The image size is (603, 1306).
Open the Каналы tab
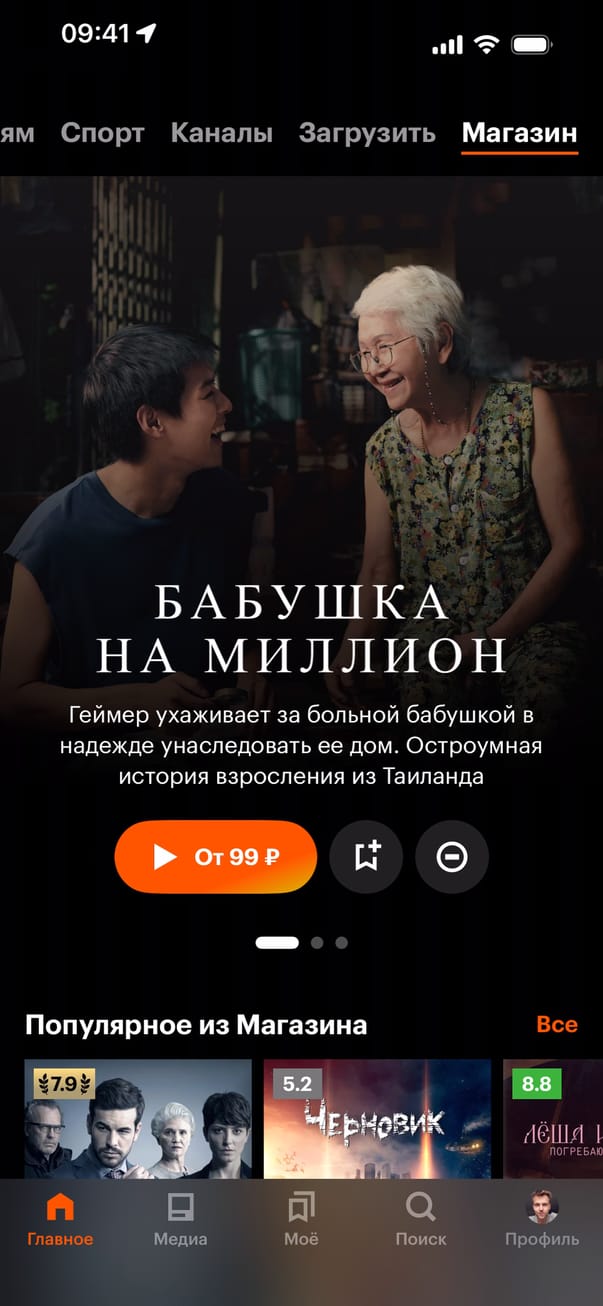[221, 133]
